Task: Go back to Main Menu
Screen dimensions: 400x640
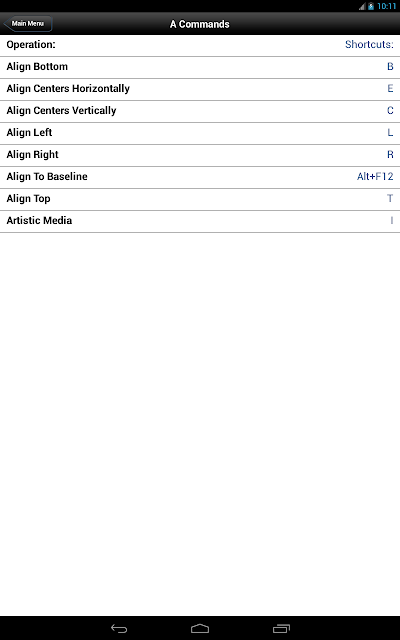Action: [x=28, y=24]
